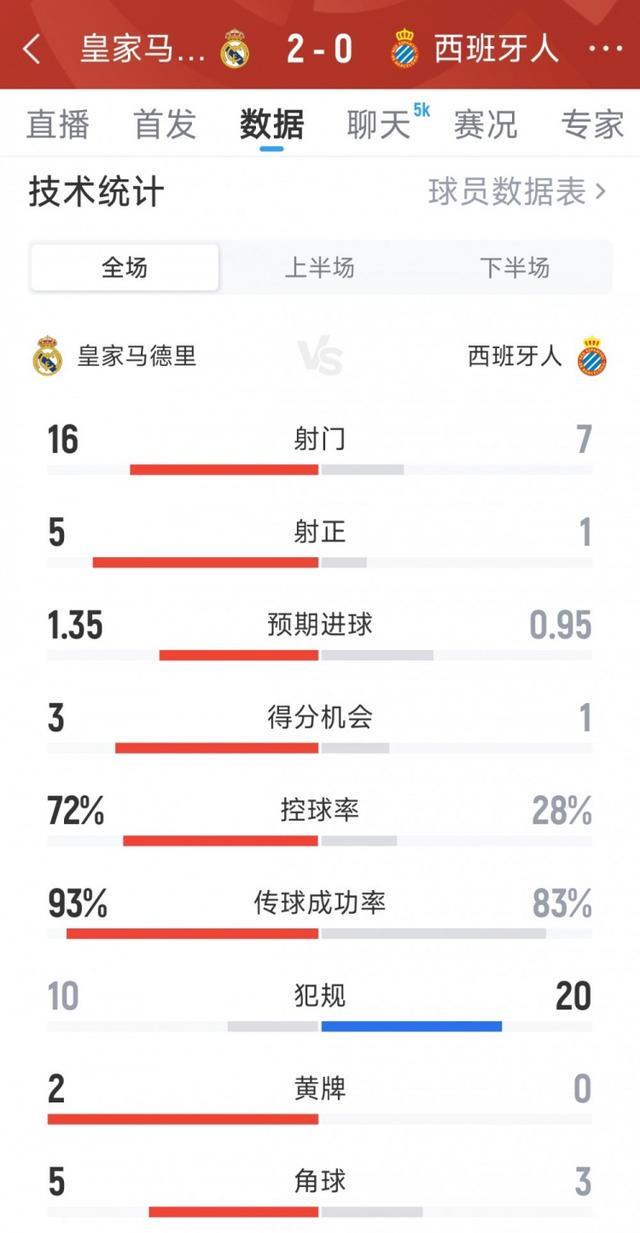
Task: Open 西班牙人 team in the header
Action: [x=476, y=48]
